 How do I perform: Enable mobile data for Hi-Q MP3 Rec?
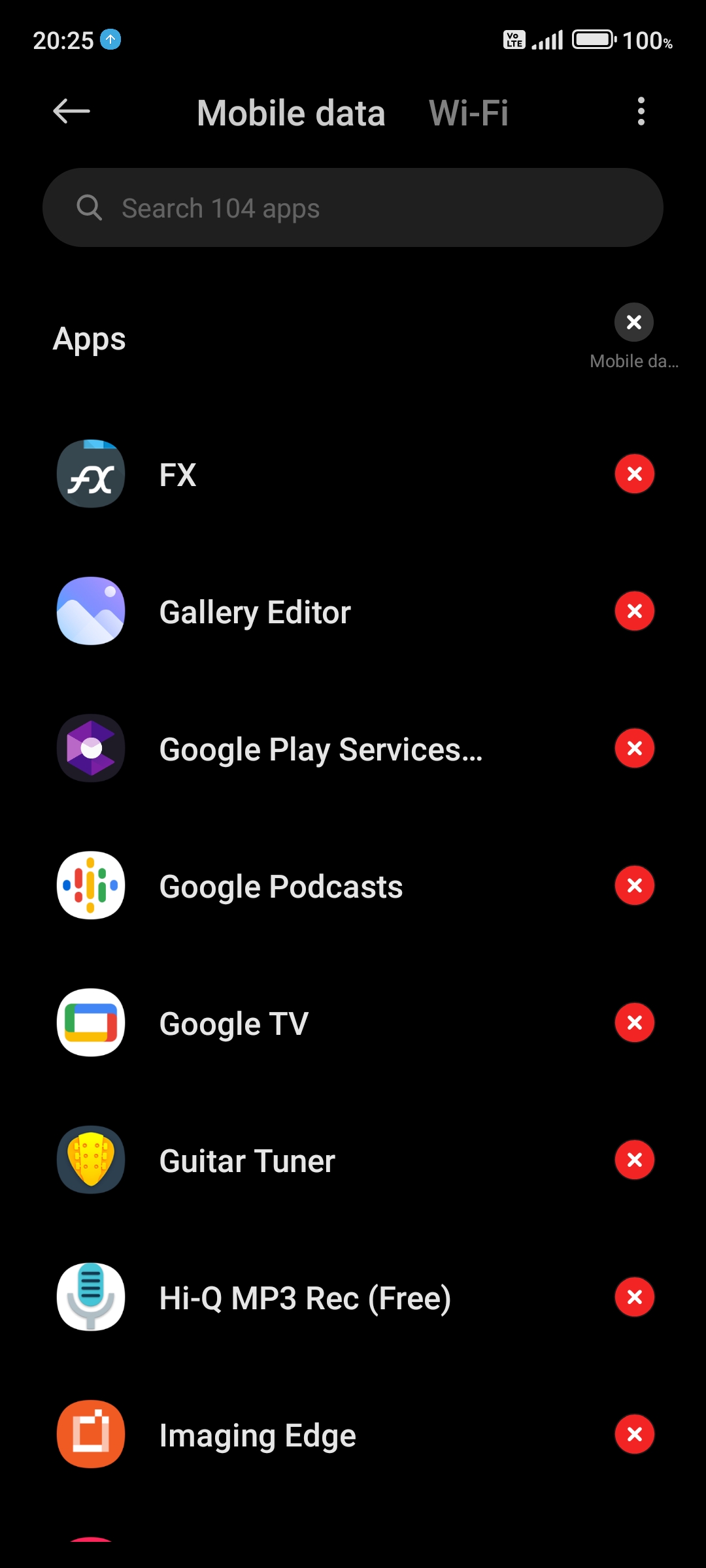pyautogui.click(x=634, y=1297)
